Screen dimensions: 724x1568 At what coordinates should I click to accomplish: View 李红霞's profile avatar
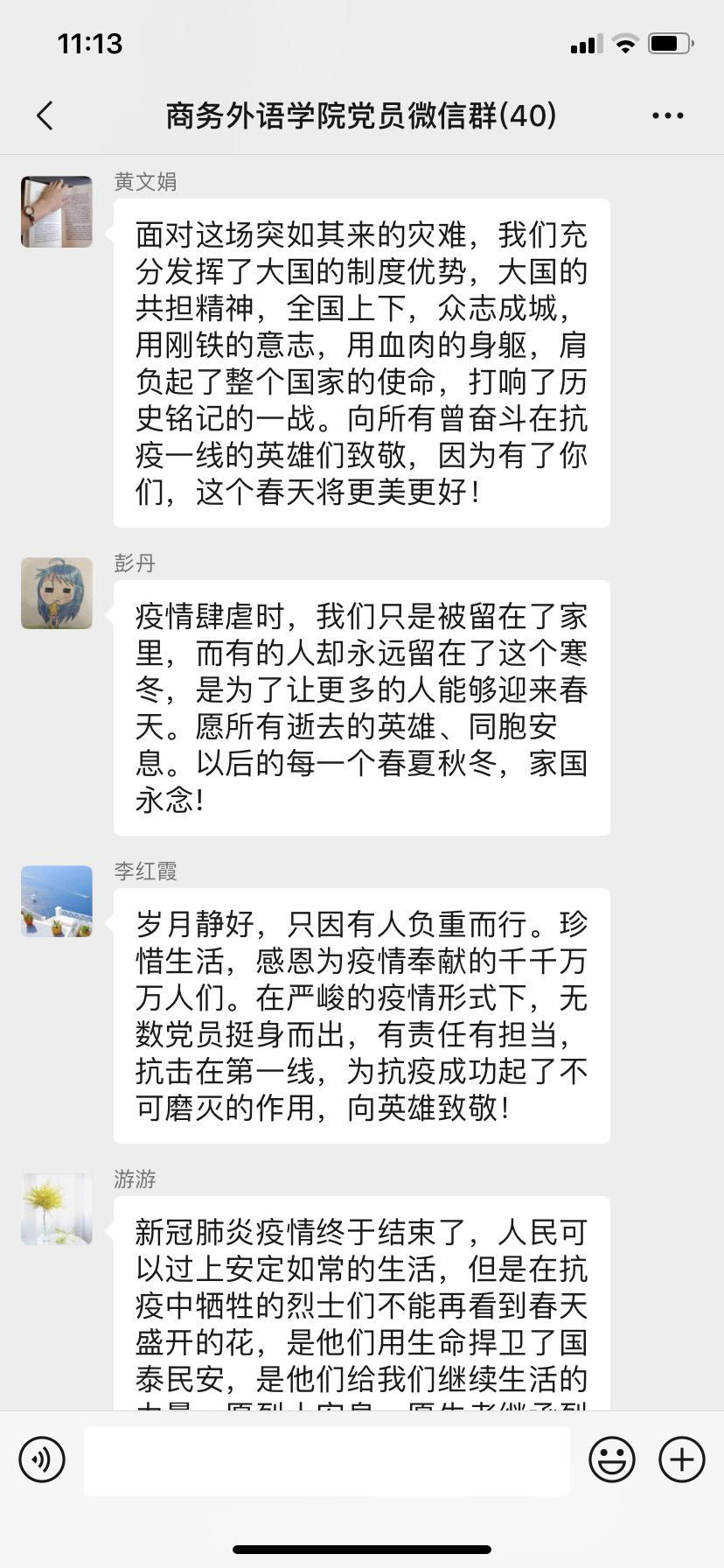coord(57,901)
